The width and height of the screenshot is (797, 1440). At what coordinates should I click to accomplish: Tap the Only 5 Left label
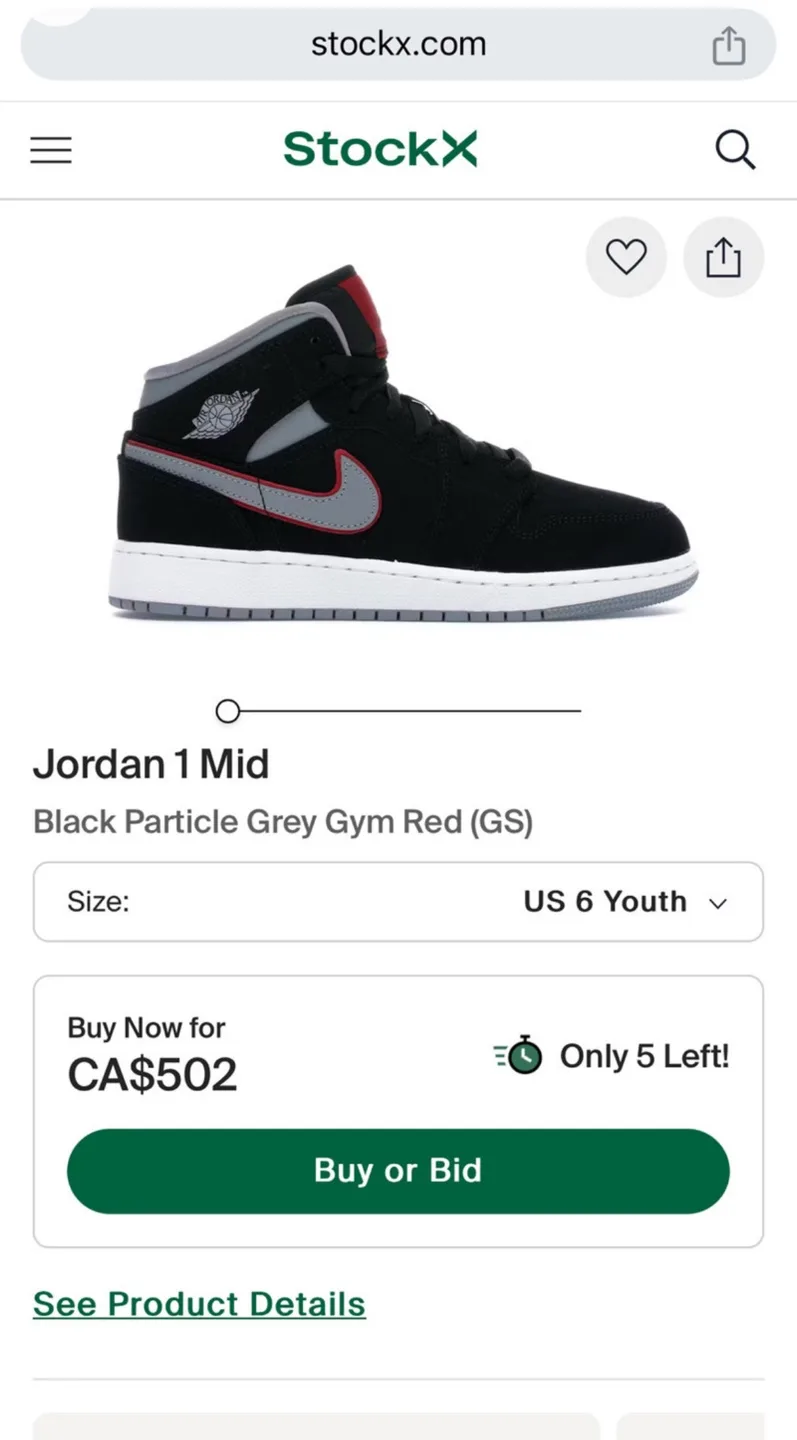click(644, 1056)
